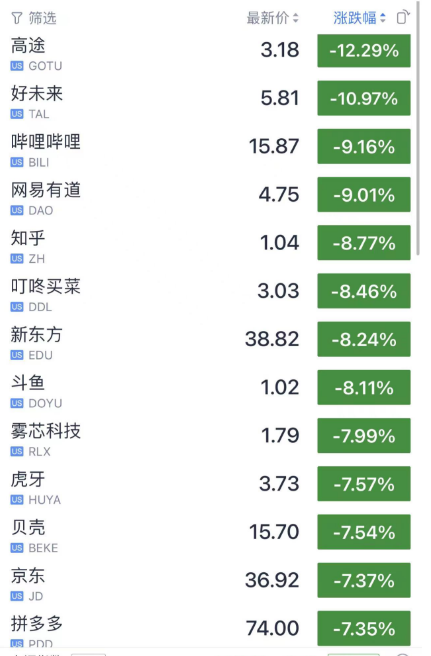Sort by 最新价 column
The image size is (431, 656).
[272, 18]
